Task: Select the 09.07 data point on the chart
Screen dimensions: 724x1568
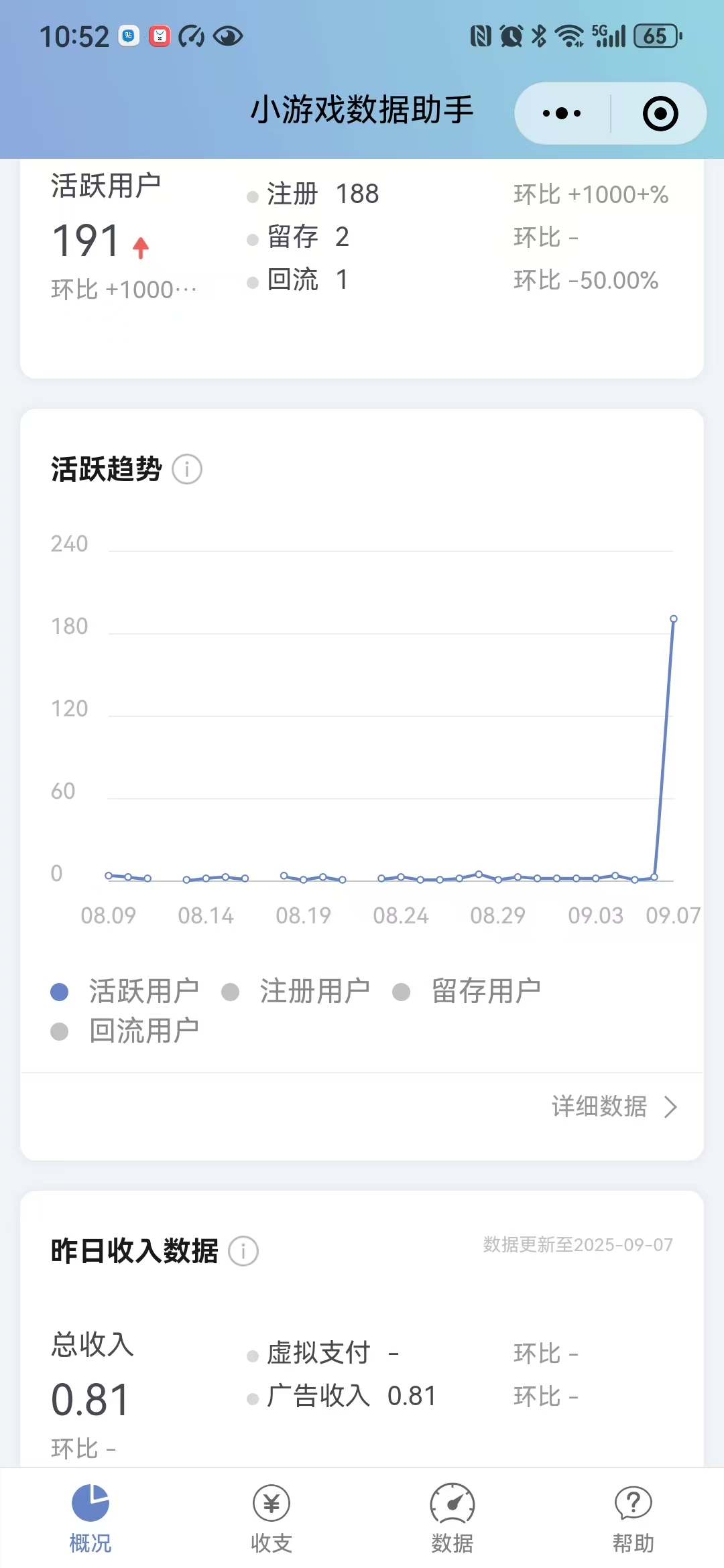Action: tap(673, 619)
